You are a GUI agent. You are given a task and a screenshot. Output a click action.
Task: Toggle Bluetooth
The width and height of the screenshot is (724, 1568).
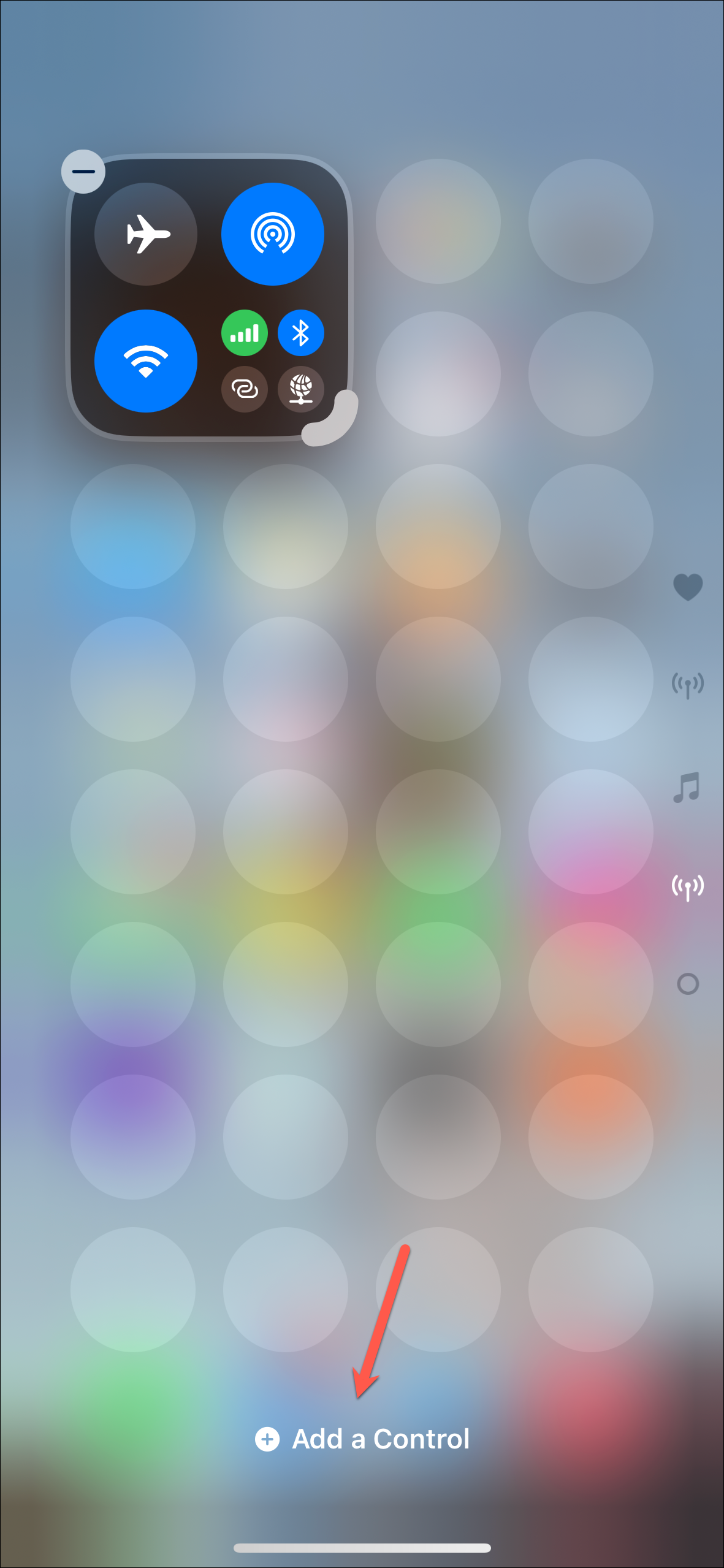[x=300, y=333]
